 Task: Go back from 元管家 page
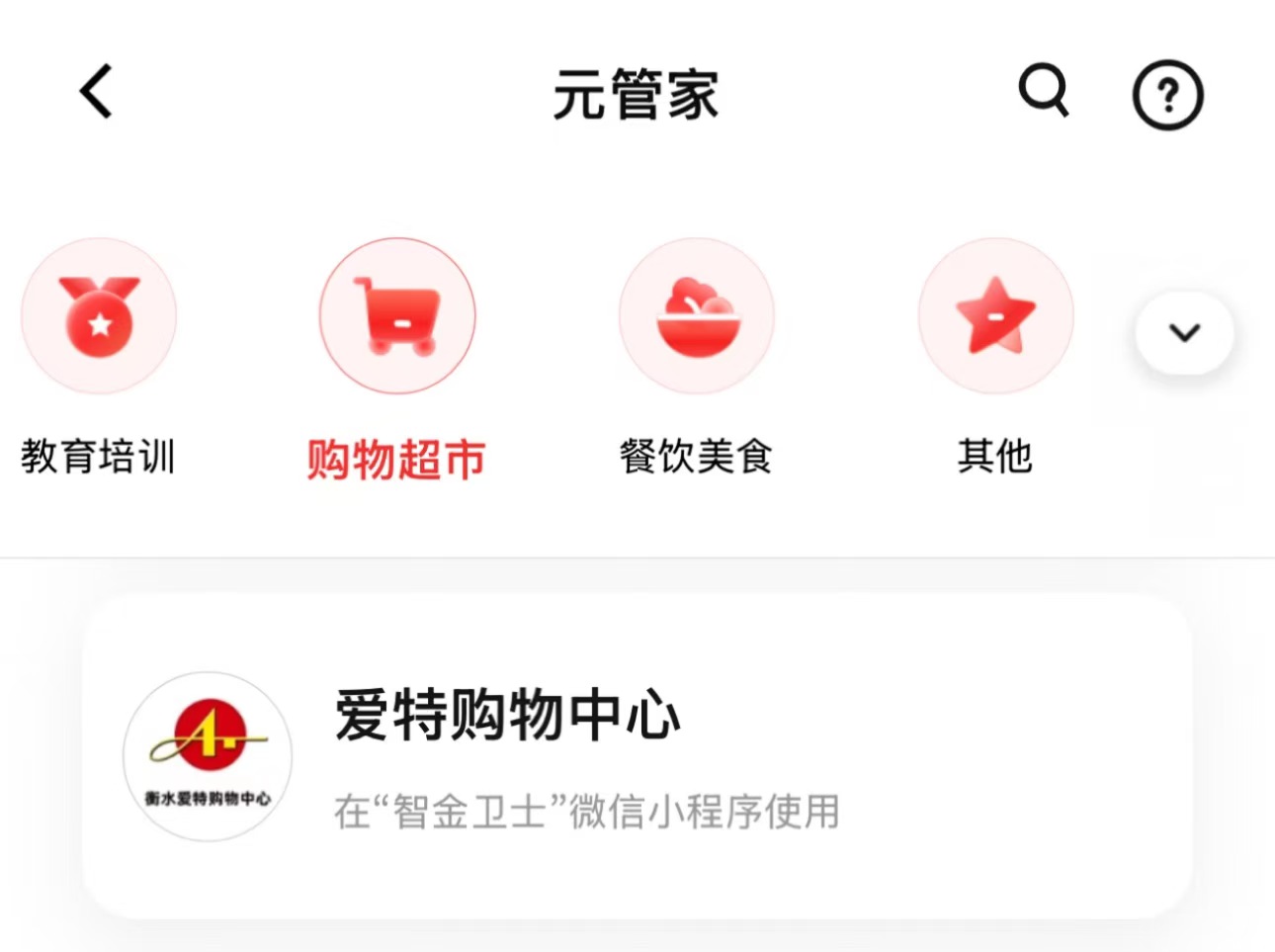[x=97, y=93]
